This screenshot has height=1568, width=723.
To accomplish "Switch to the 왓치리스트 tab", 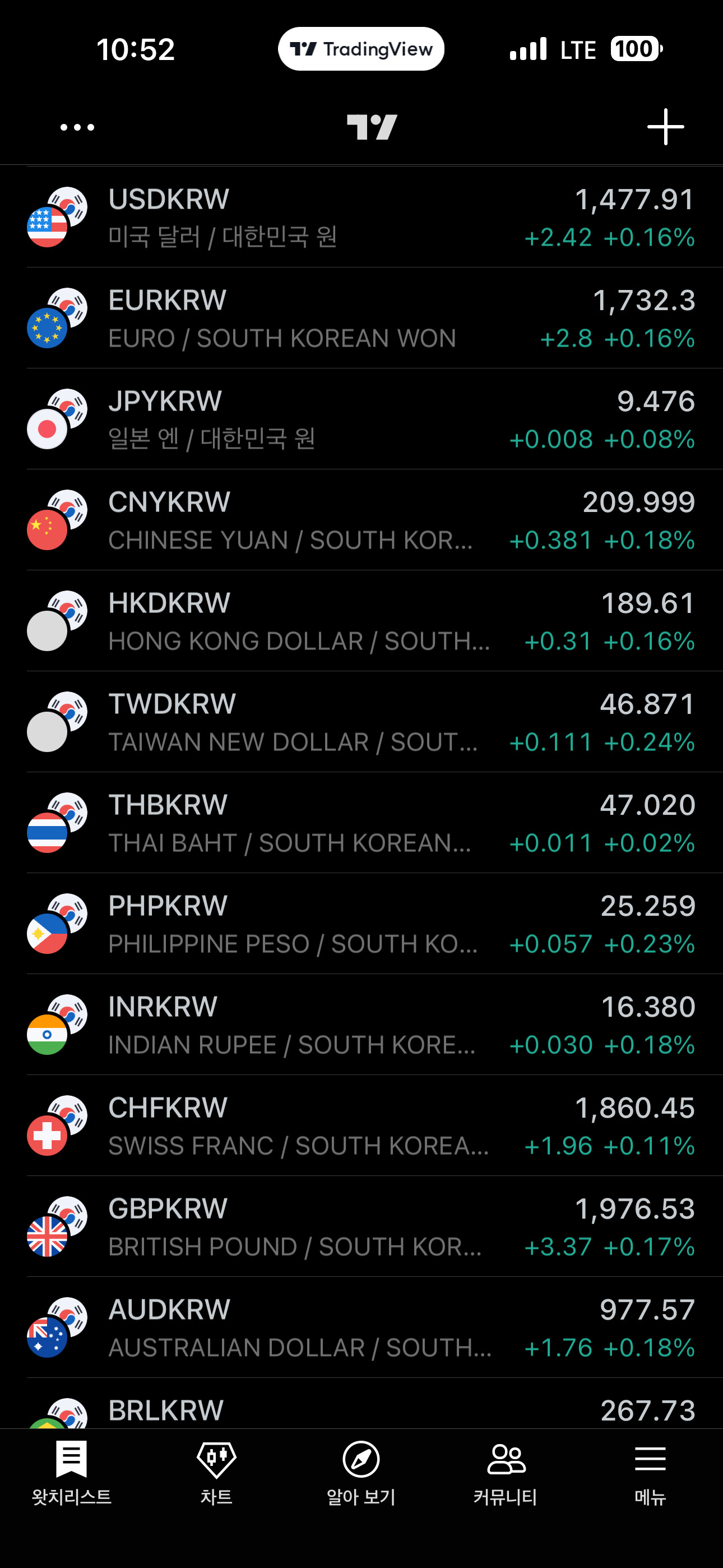I will click(x=72, y=1473).
